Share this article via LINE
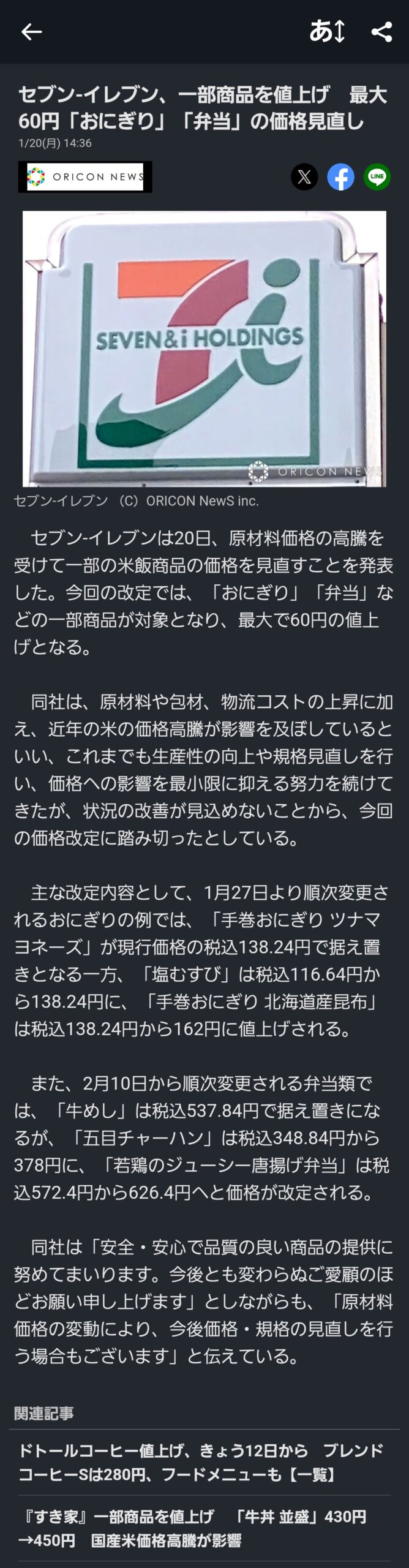 pyautogui.click(x=377, y=177)
